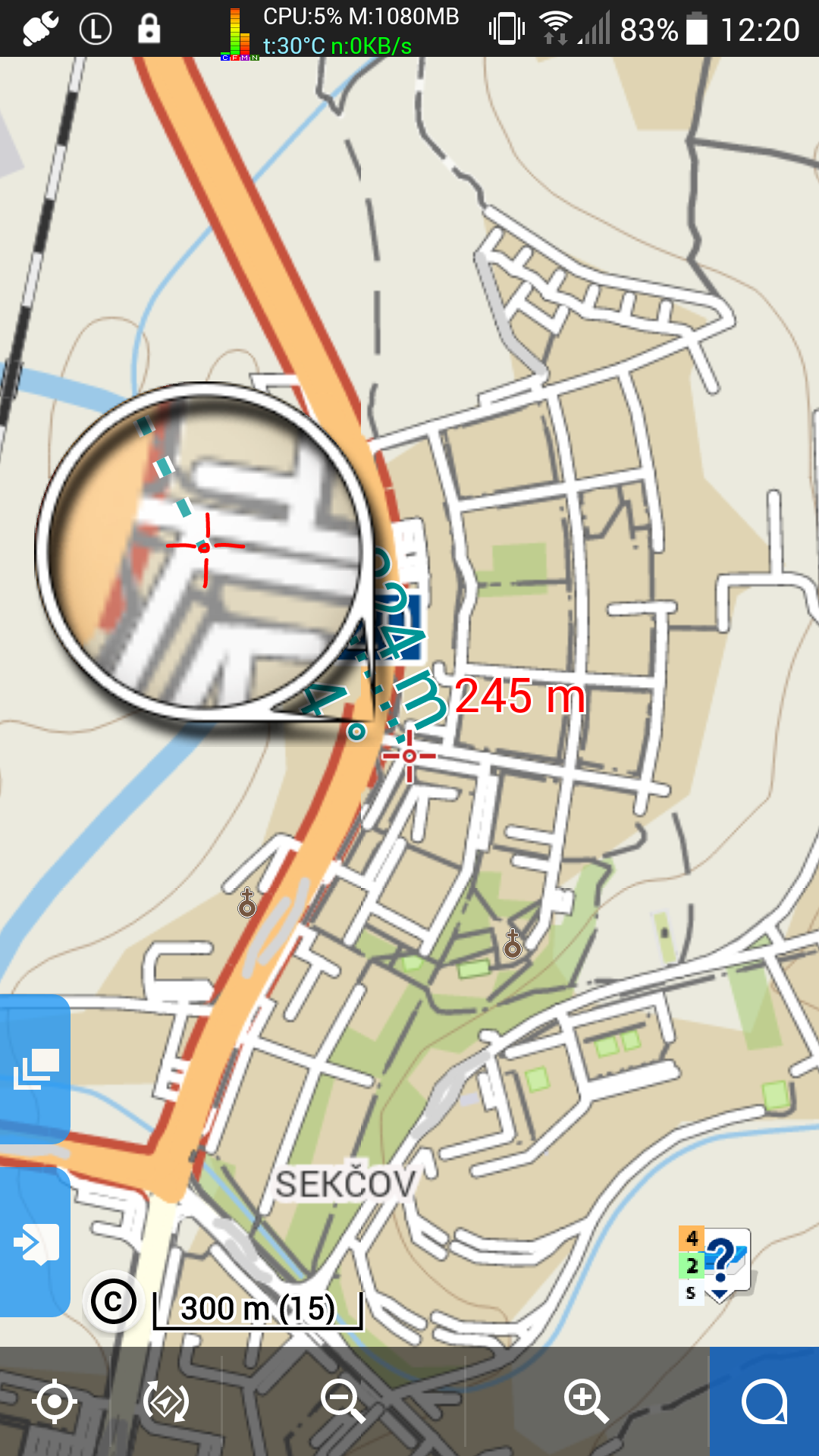The image size is (819, 1456).
Task: Open the import side panel button
Action: 36,1243
